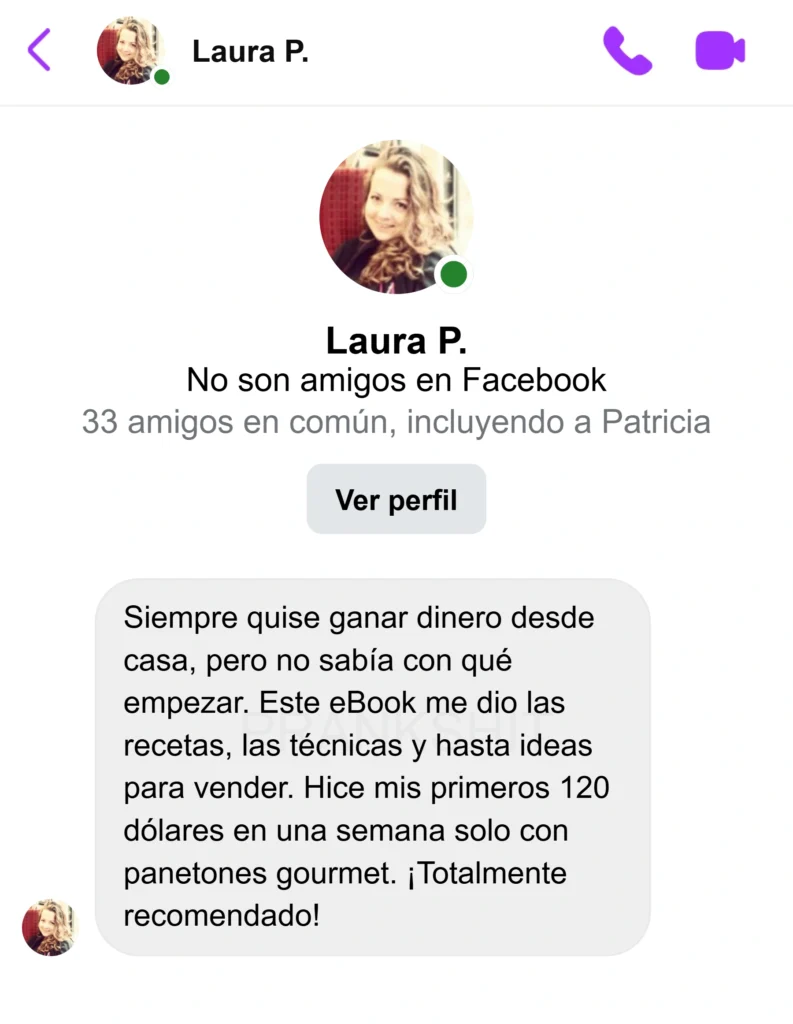Screen dimensions: 793x1024
Task: Start a video call with Laura P.
Action: 720,50
